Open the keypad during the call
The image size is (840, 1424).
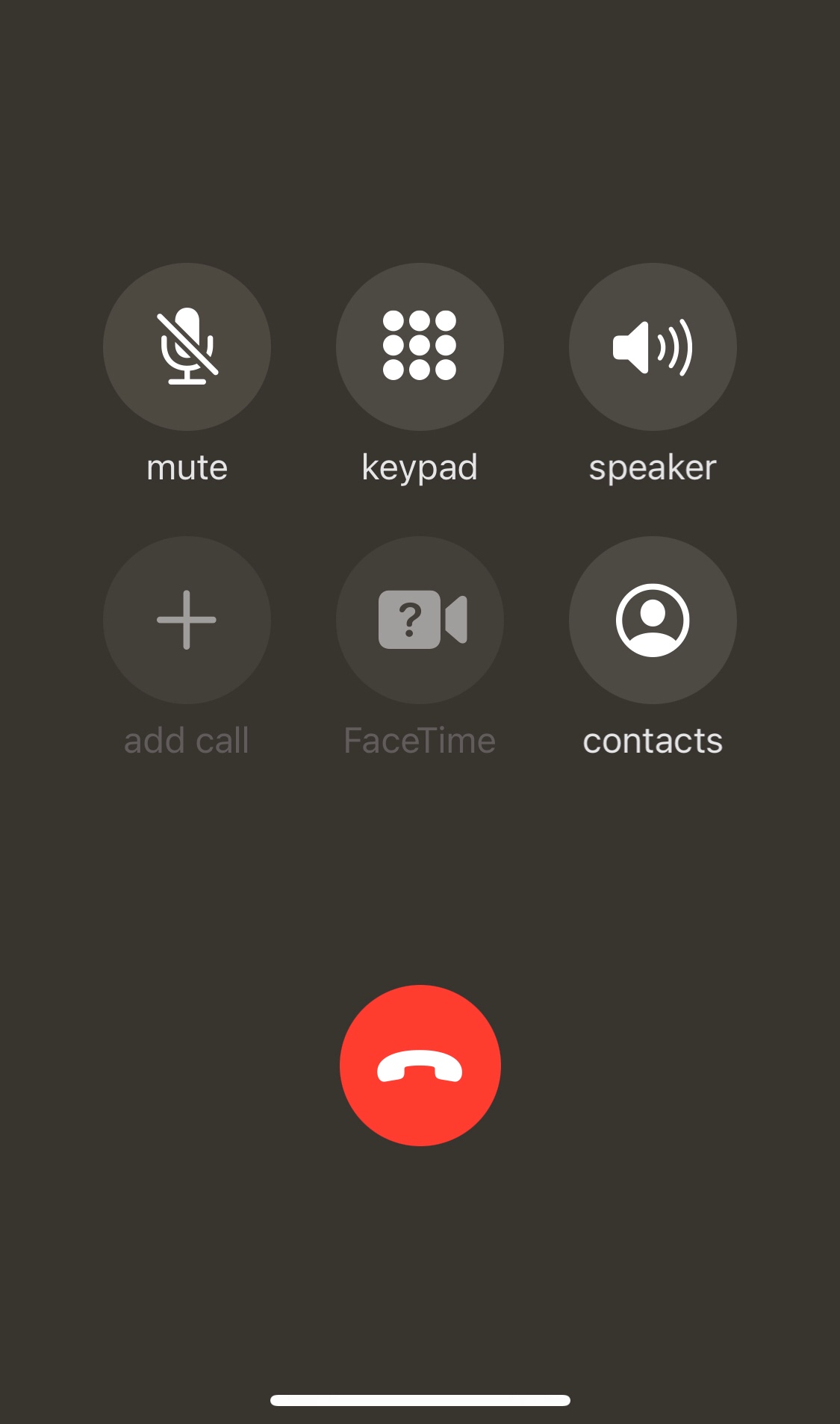pyautogui.click(x=420, y=346)
